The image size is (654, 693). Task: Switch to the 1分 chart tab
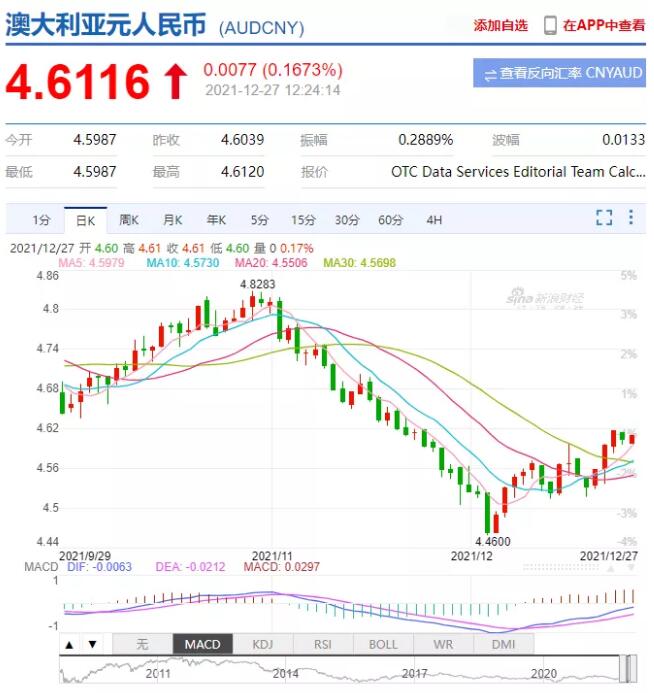click(x=40, y=219)
